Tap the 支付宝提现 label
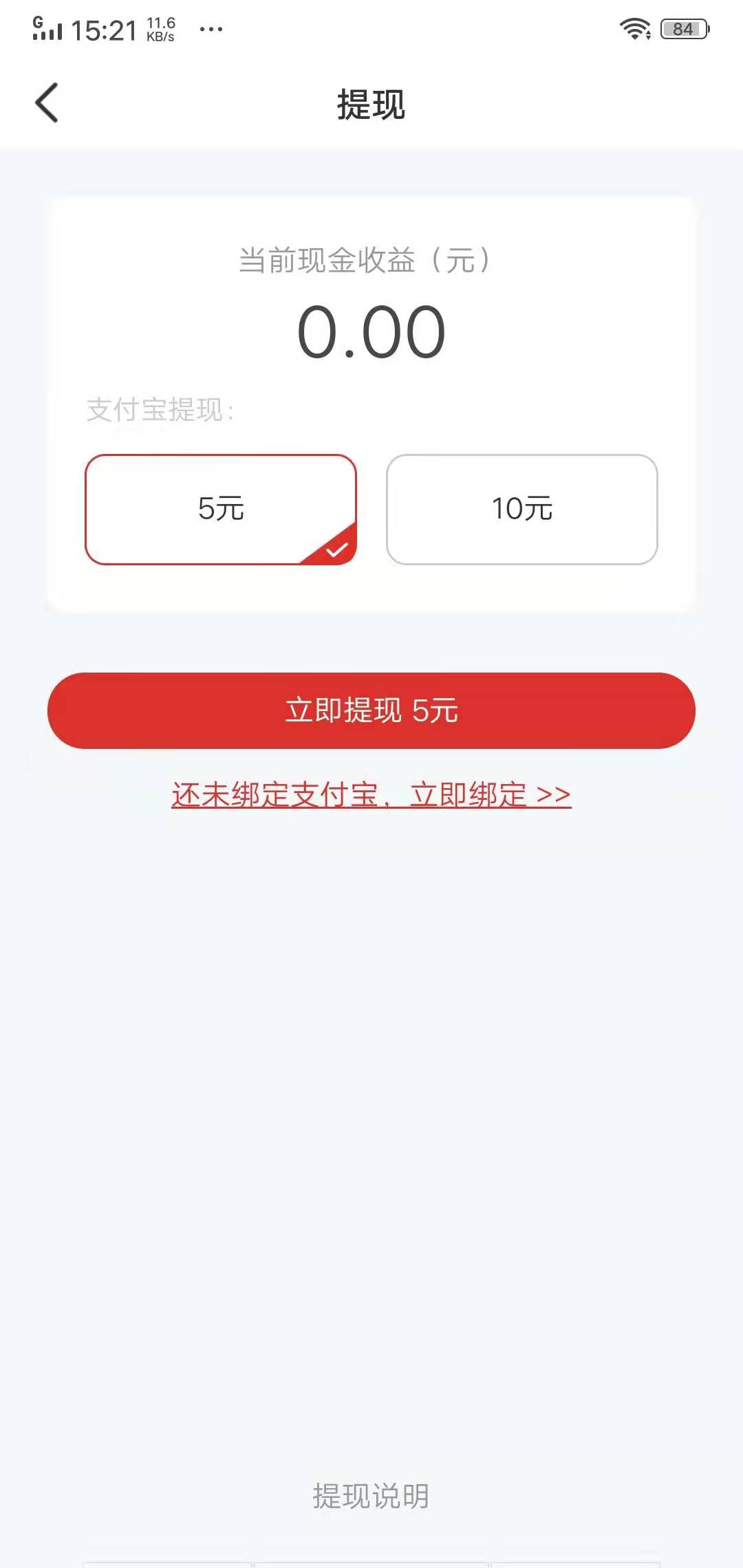Screen dimensions: 743x1568 (160, 407)
